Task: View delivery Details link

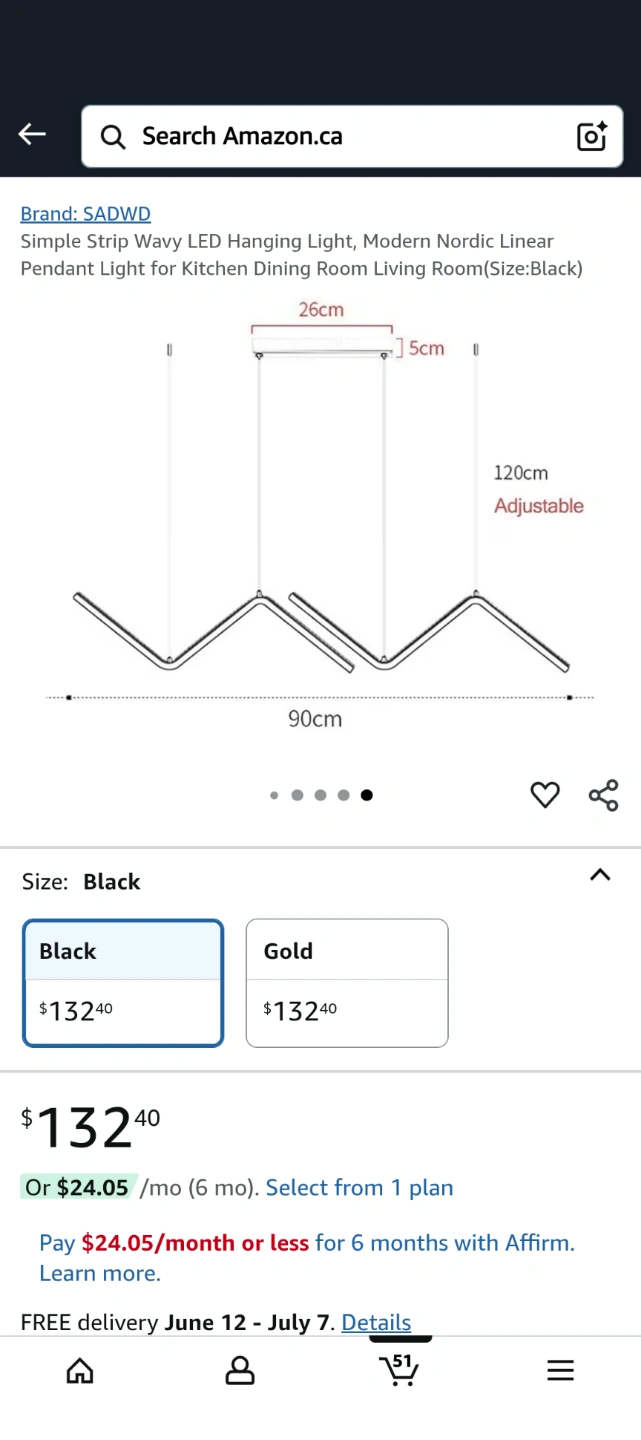Action: [376, 1323]
